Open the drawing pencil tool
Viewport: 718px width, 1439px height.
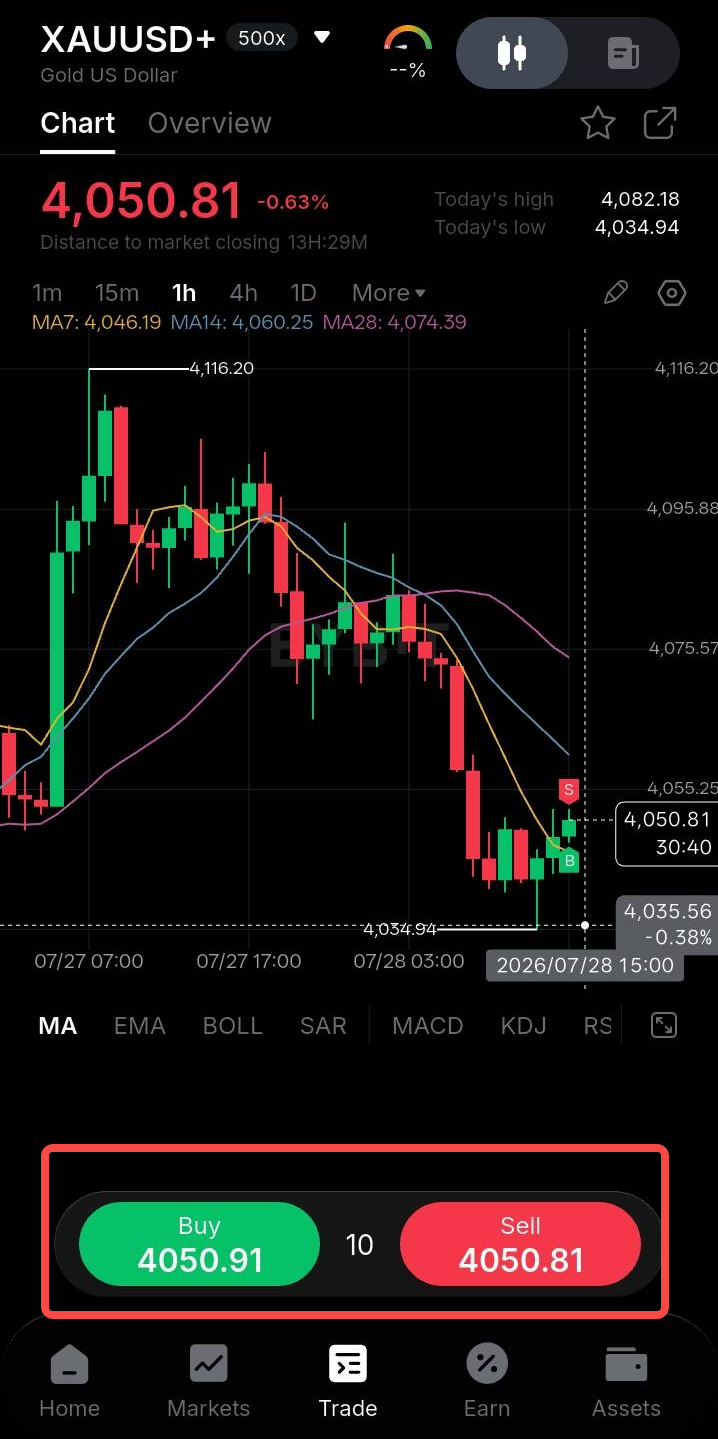616,293
